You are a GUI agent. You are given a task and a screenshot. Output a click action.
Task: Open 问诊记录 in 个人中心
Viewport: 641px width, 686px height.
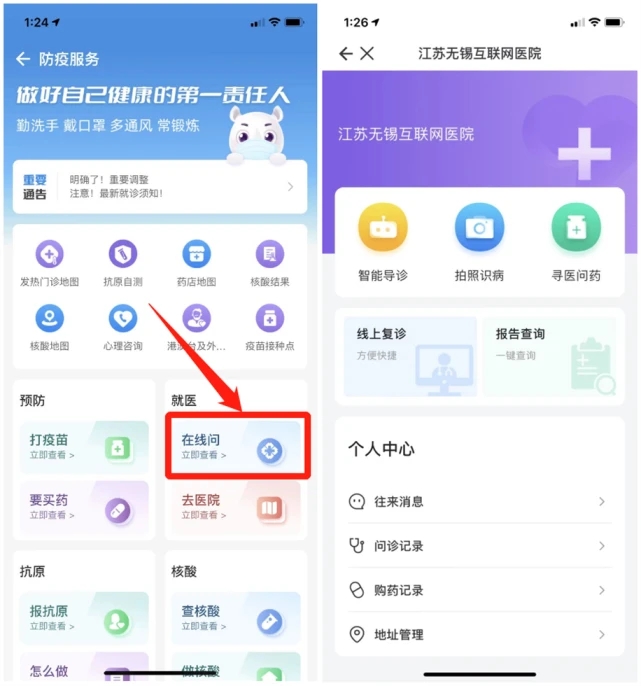[479, 546]
